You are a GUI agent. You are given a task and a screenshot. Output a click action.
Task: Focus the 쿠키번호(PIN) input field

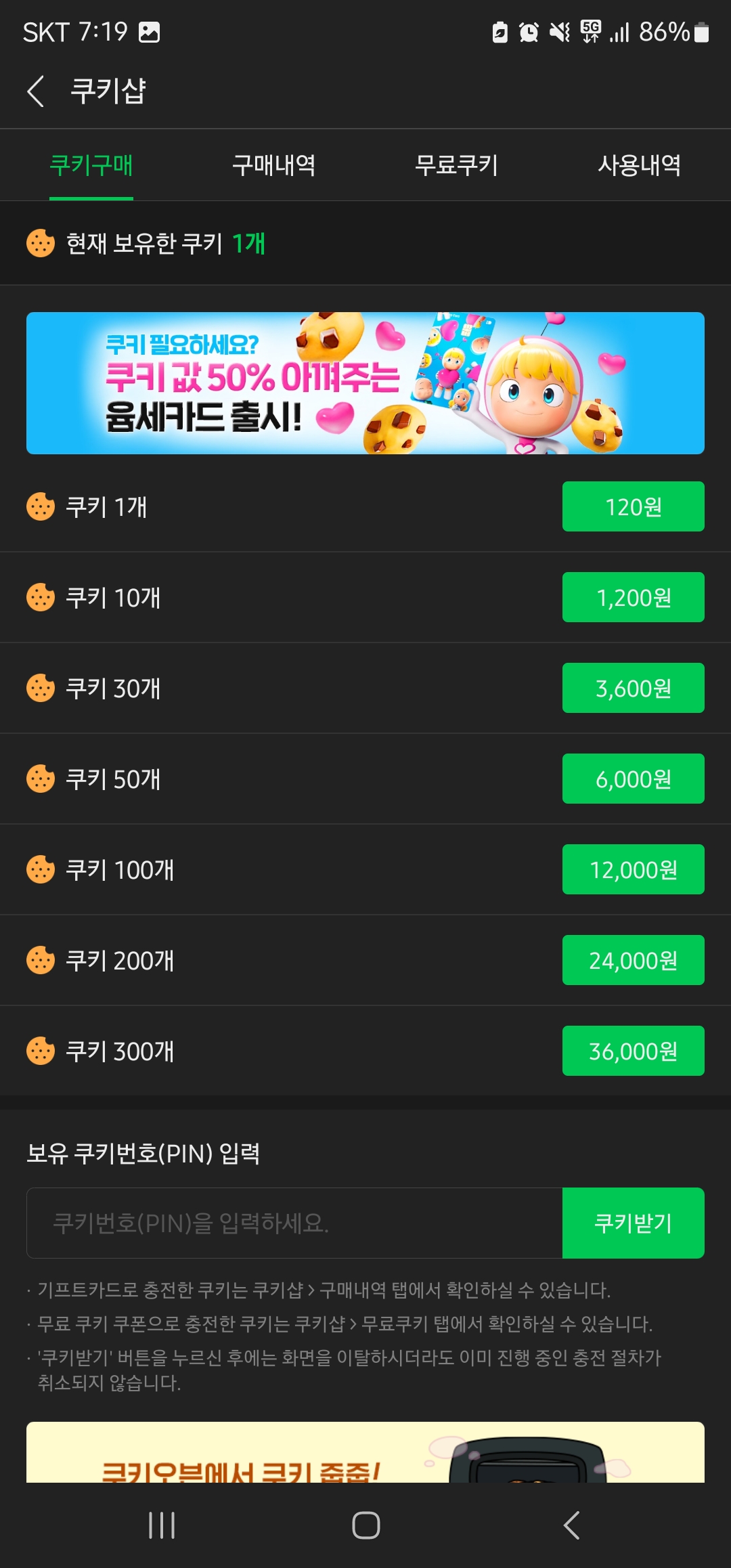[x=294, y=1223]
